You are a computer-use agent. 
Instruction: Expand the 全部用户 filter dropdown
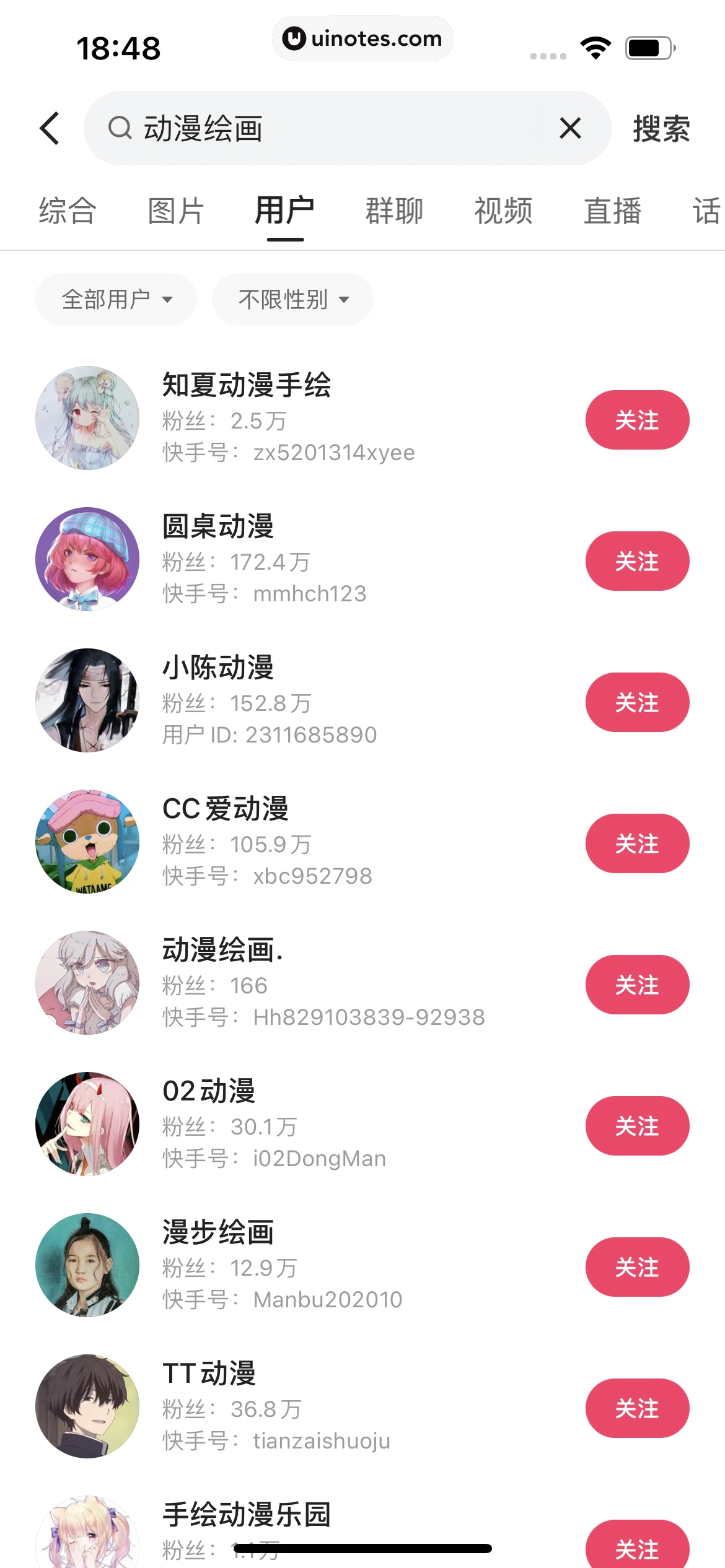tap(116, 299)
